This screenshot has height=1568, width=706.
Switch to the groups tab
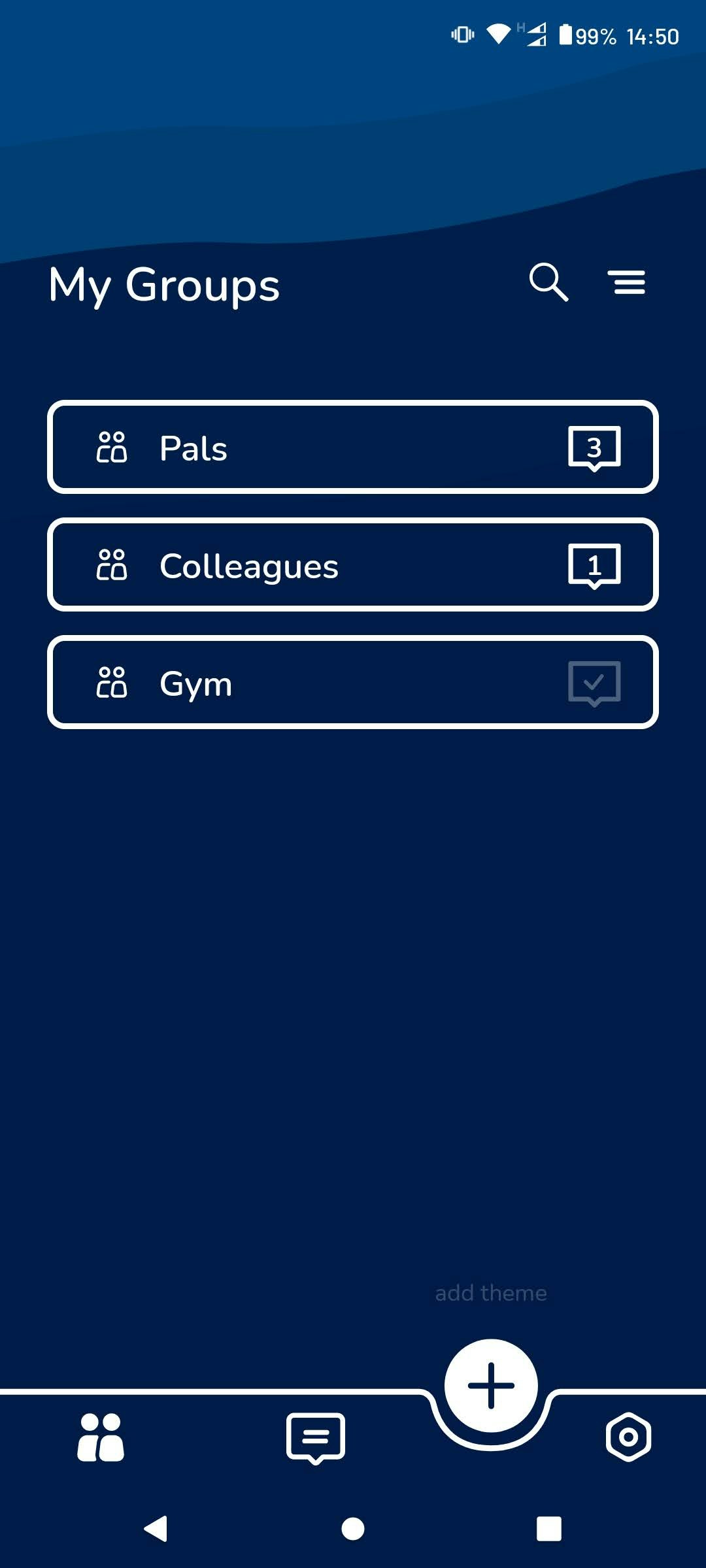[x=101, y=1437]
